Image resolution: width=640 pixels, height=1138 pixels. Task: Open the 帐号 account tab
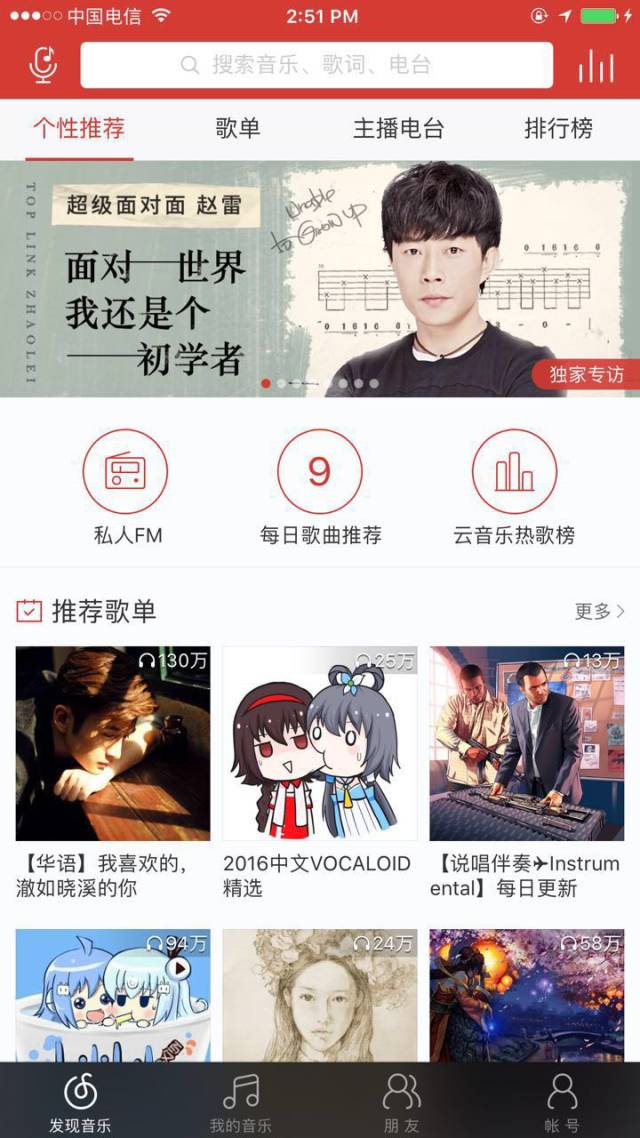(562, 1101)
